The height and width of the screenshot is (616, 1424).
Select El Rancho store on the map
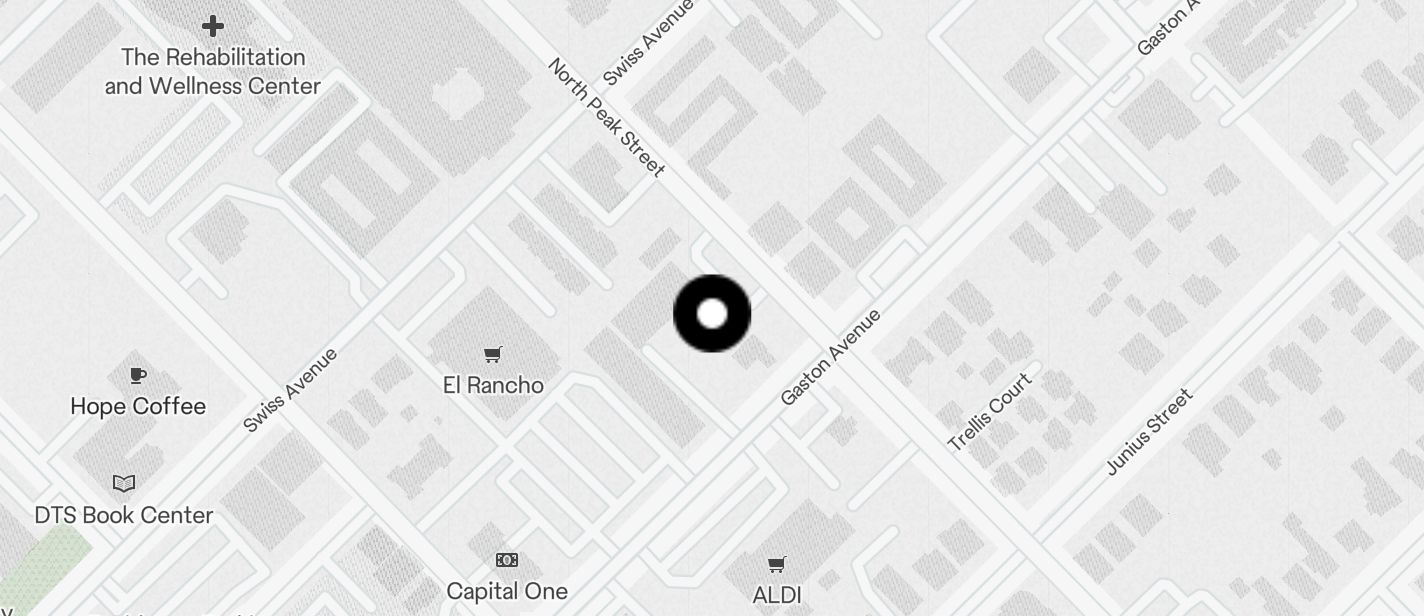point(492,355)
